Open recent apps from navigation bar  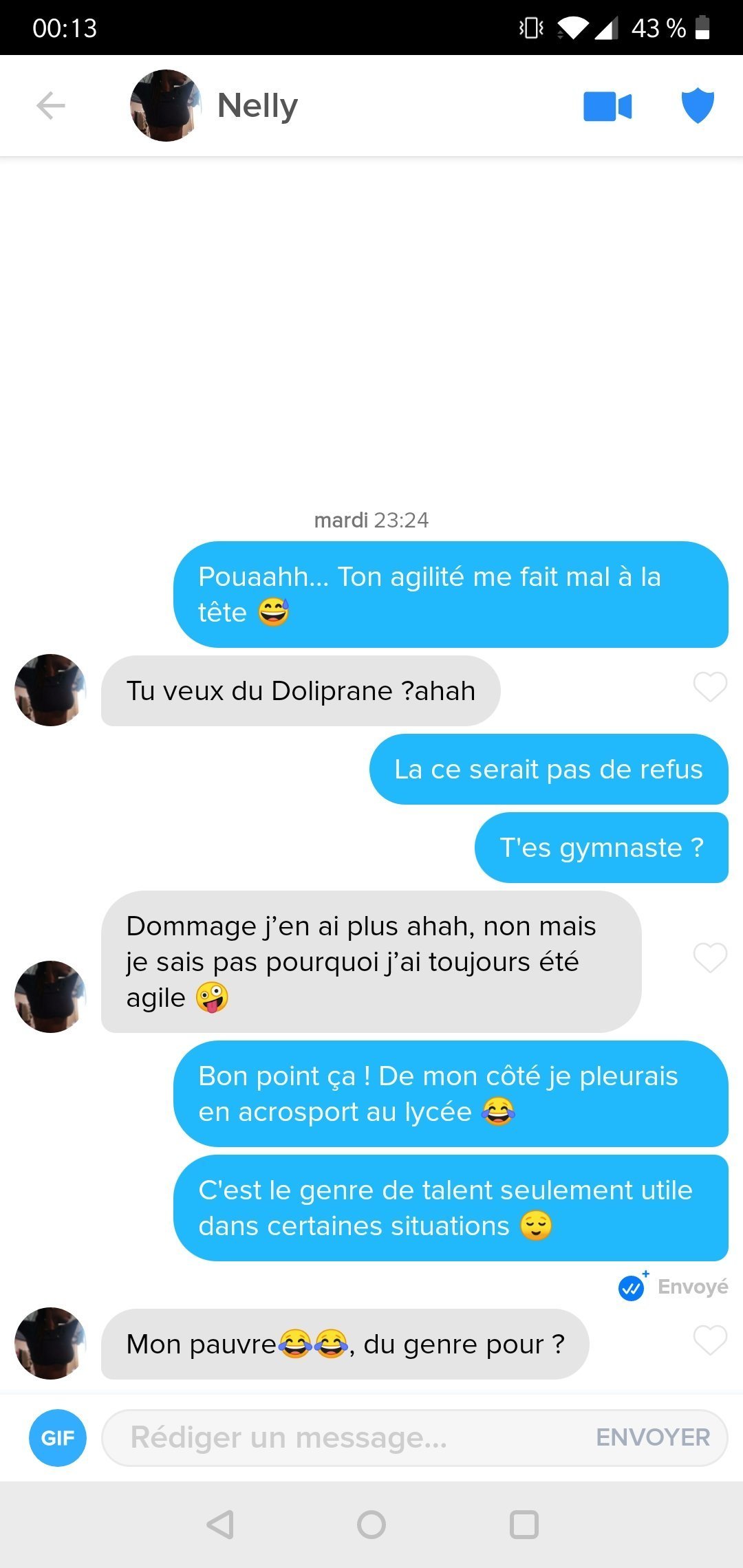(x=524, y=1525)
